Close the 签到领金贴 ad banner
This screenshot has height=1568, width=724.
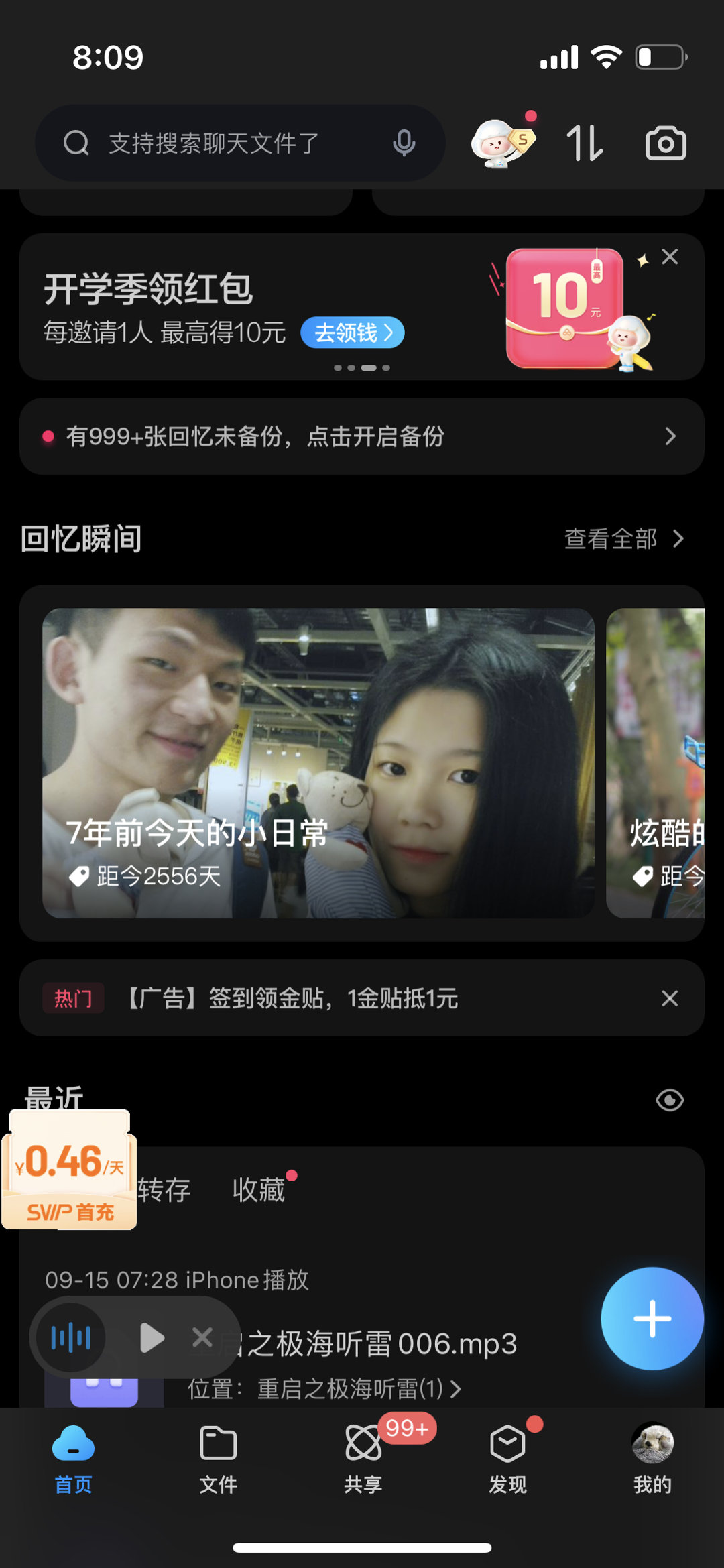click(x=670, y=998)
